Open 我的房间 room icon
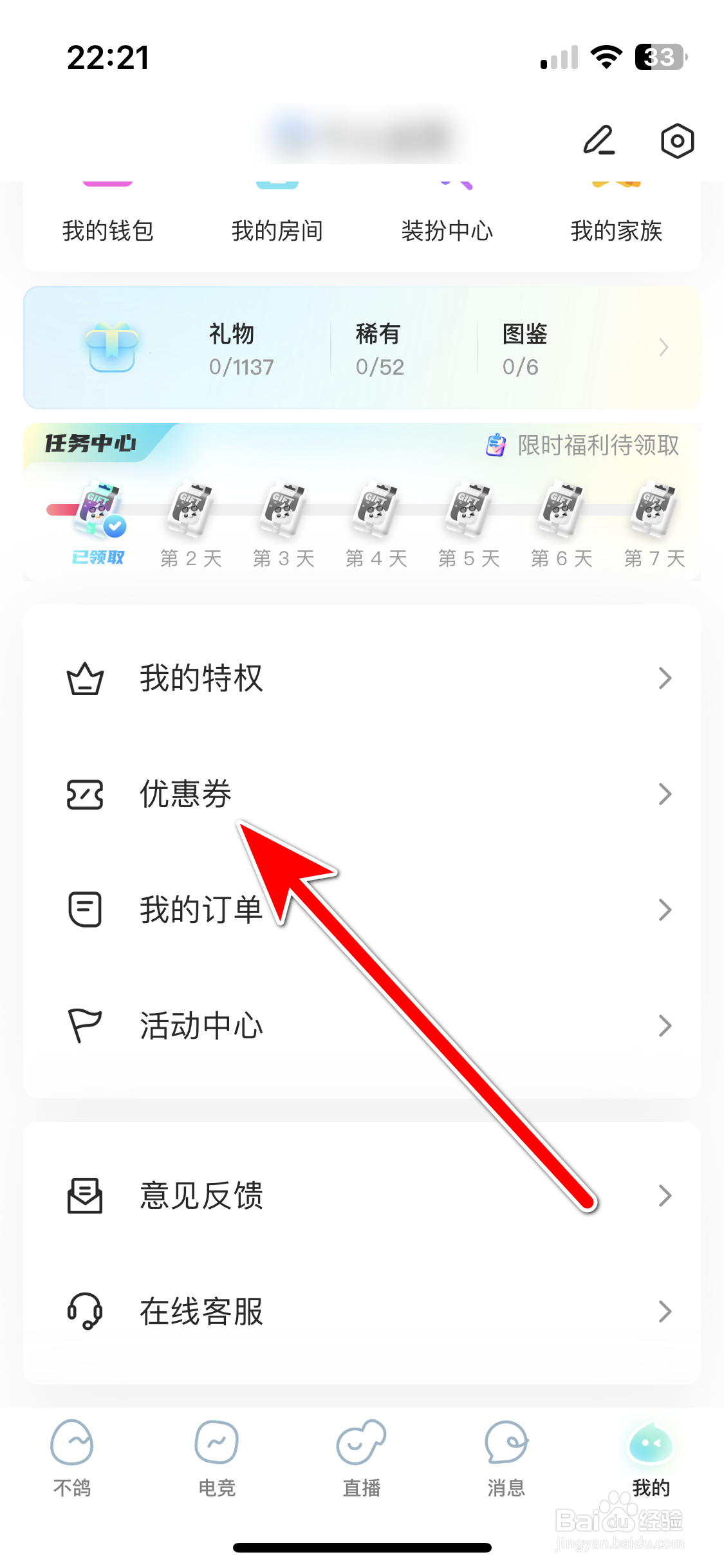Screen dimensions: 724x1568 [277, 212]
